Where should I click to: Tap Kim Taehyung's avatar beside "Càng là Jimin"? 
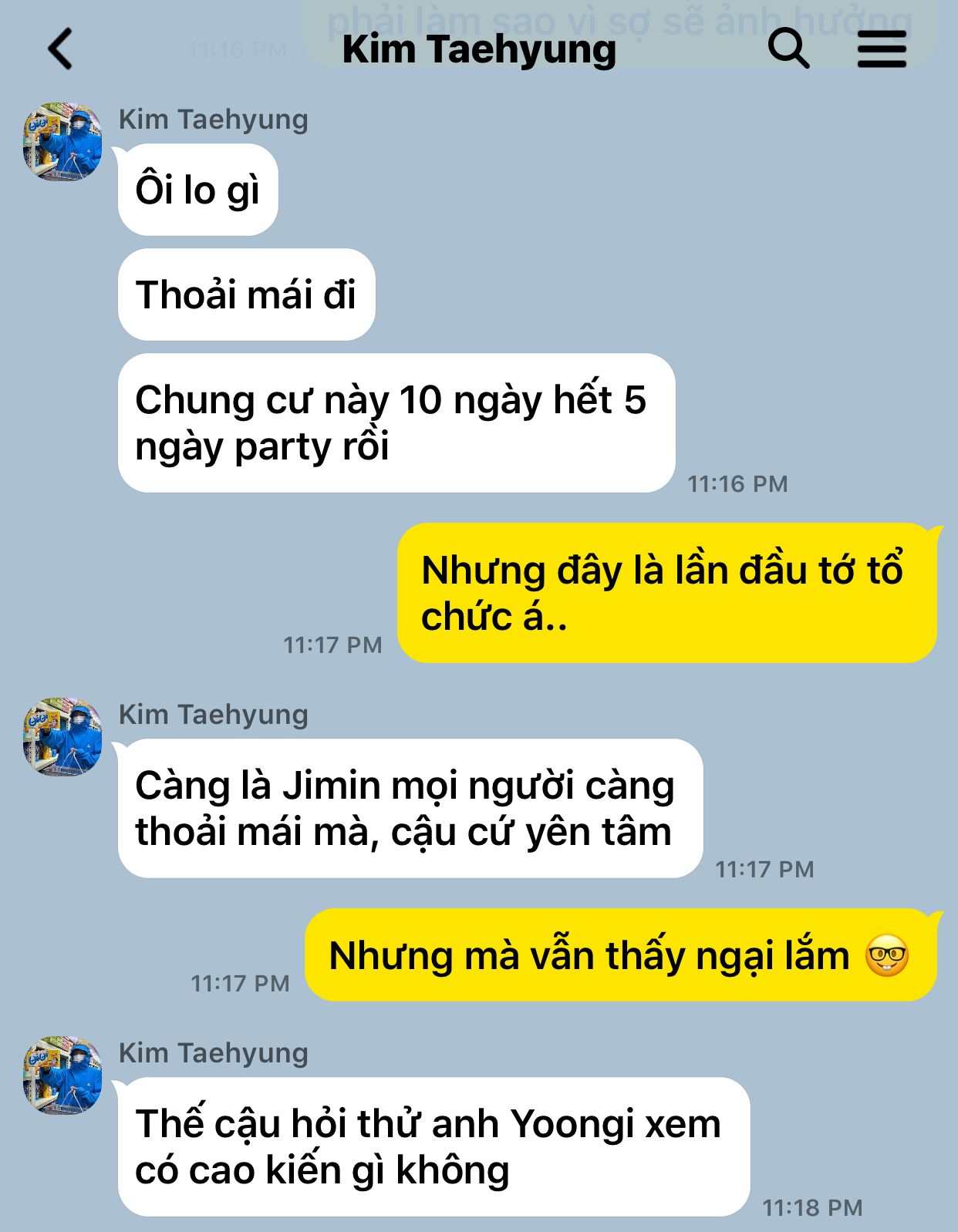click(x=62, y=737)
